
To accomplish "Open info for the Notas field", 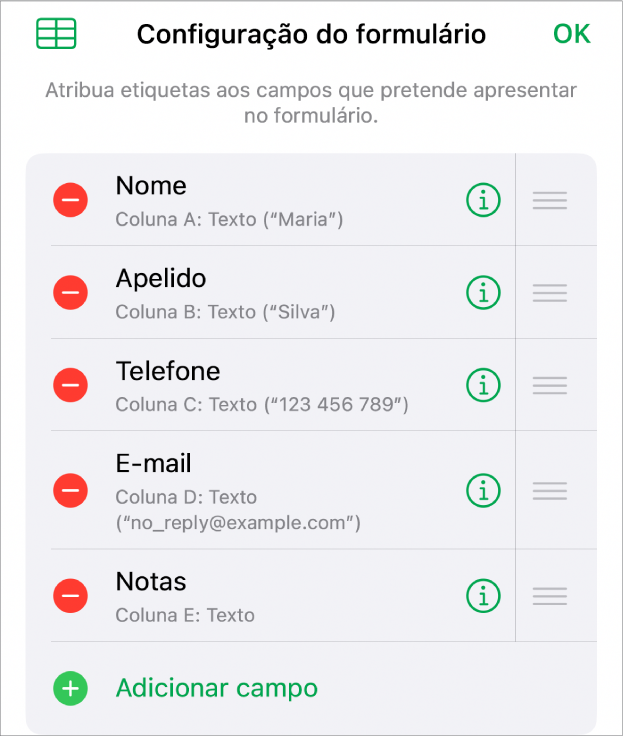I will (483, 596).
